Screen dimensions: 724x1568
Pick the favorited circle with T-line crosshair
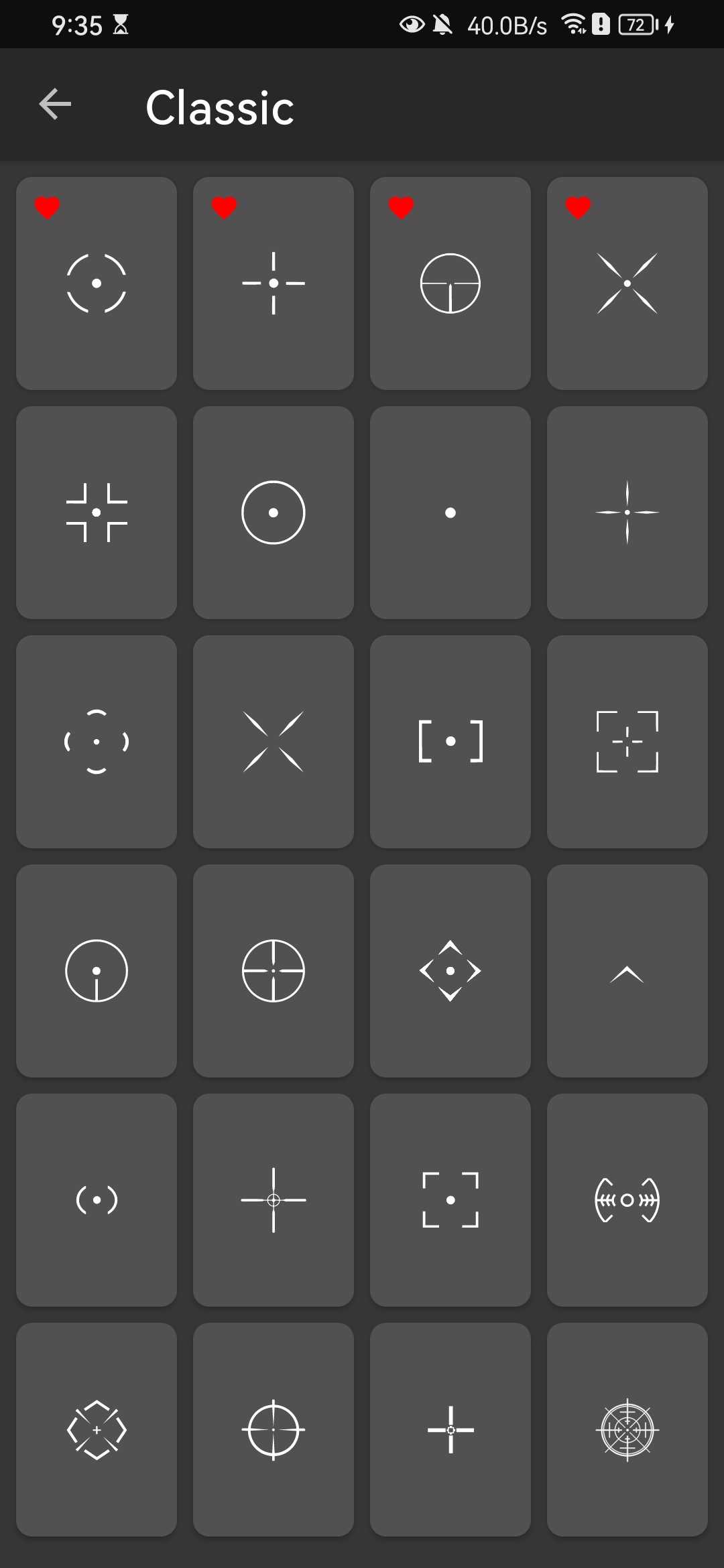tap(450, 283)
